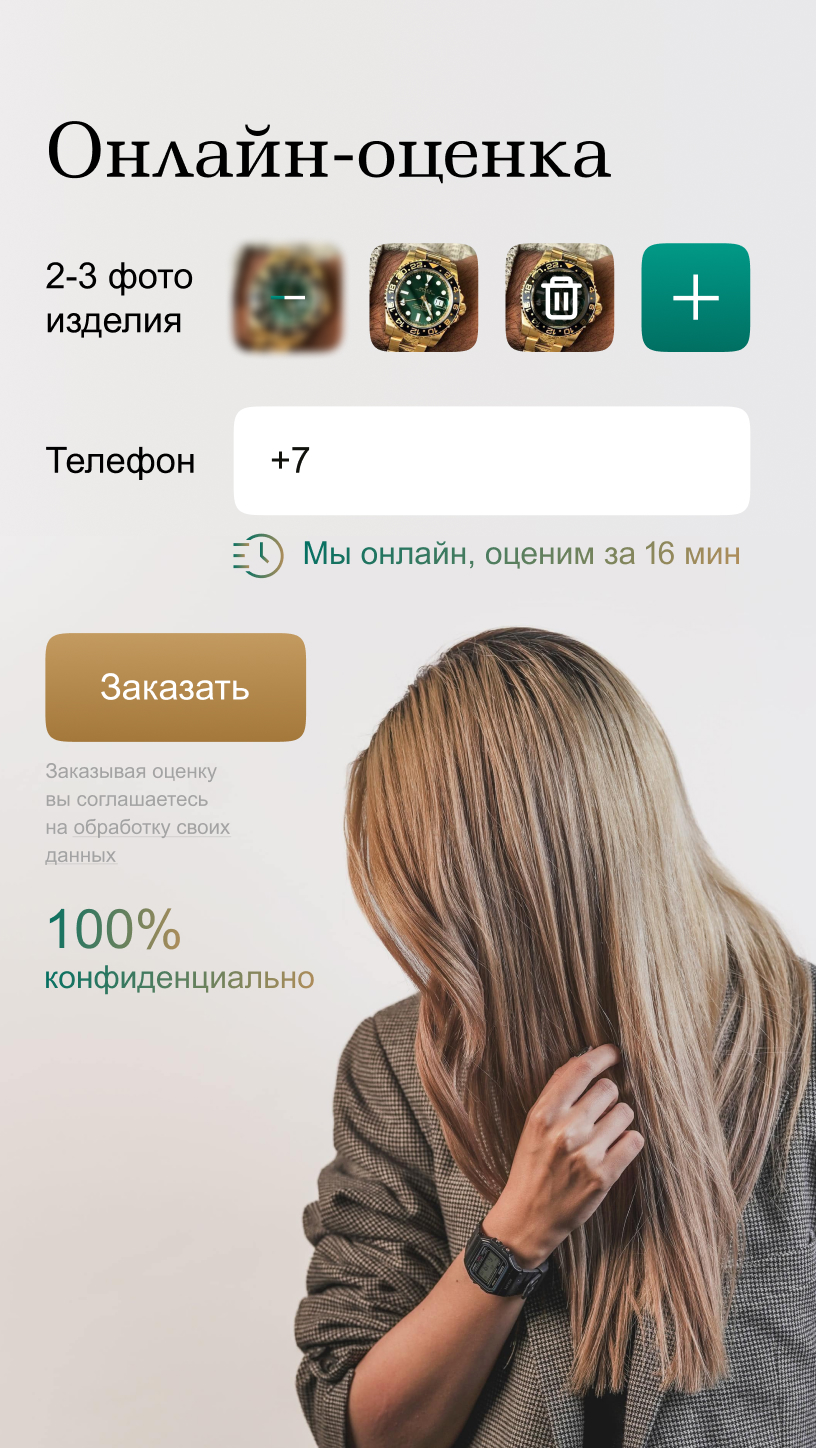The image size is (816, 1448).
Task: Add another product photo with the plus button
Action: pyautogui.click(x=695, y=298)
